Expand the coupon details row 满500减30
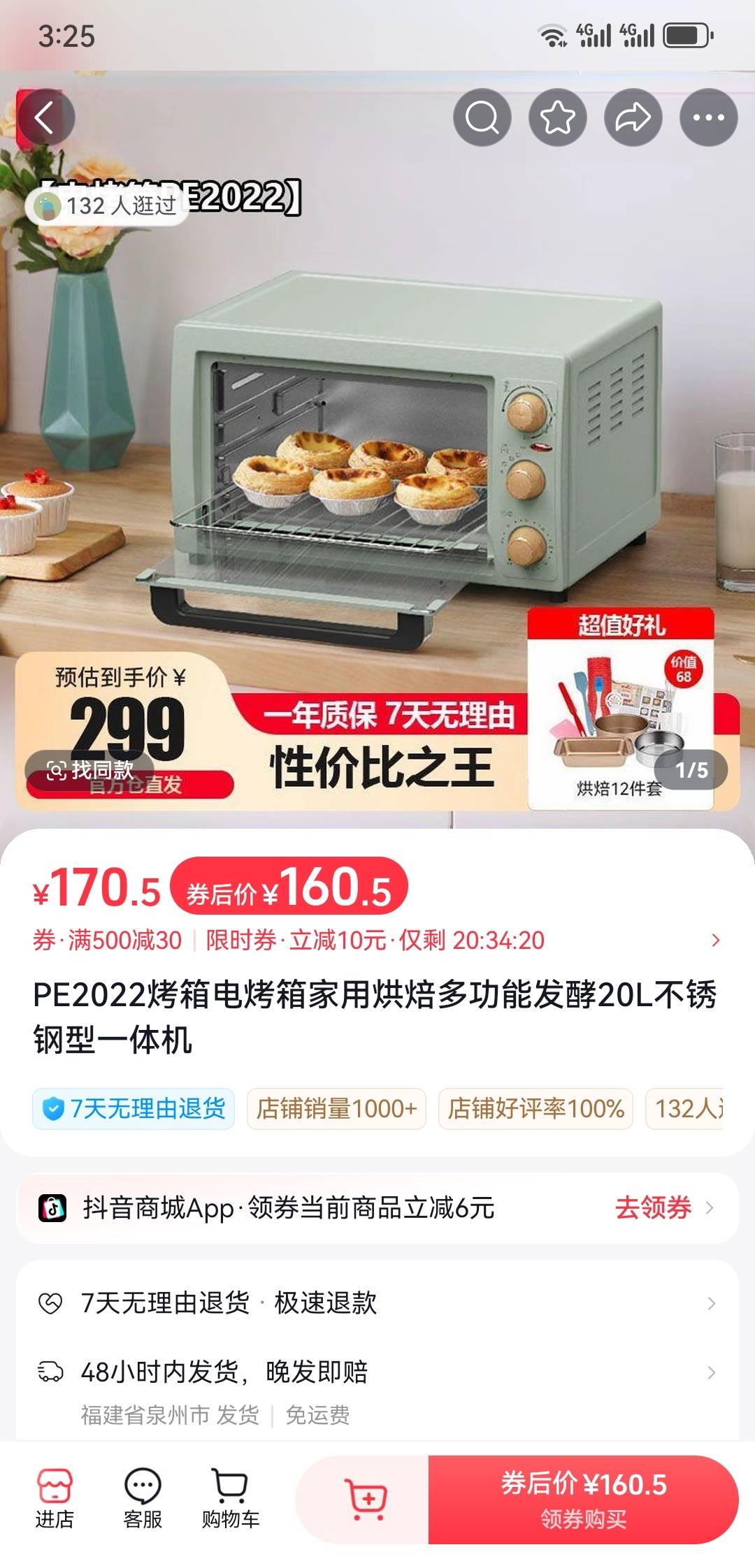 click(376, 941)
